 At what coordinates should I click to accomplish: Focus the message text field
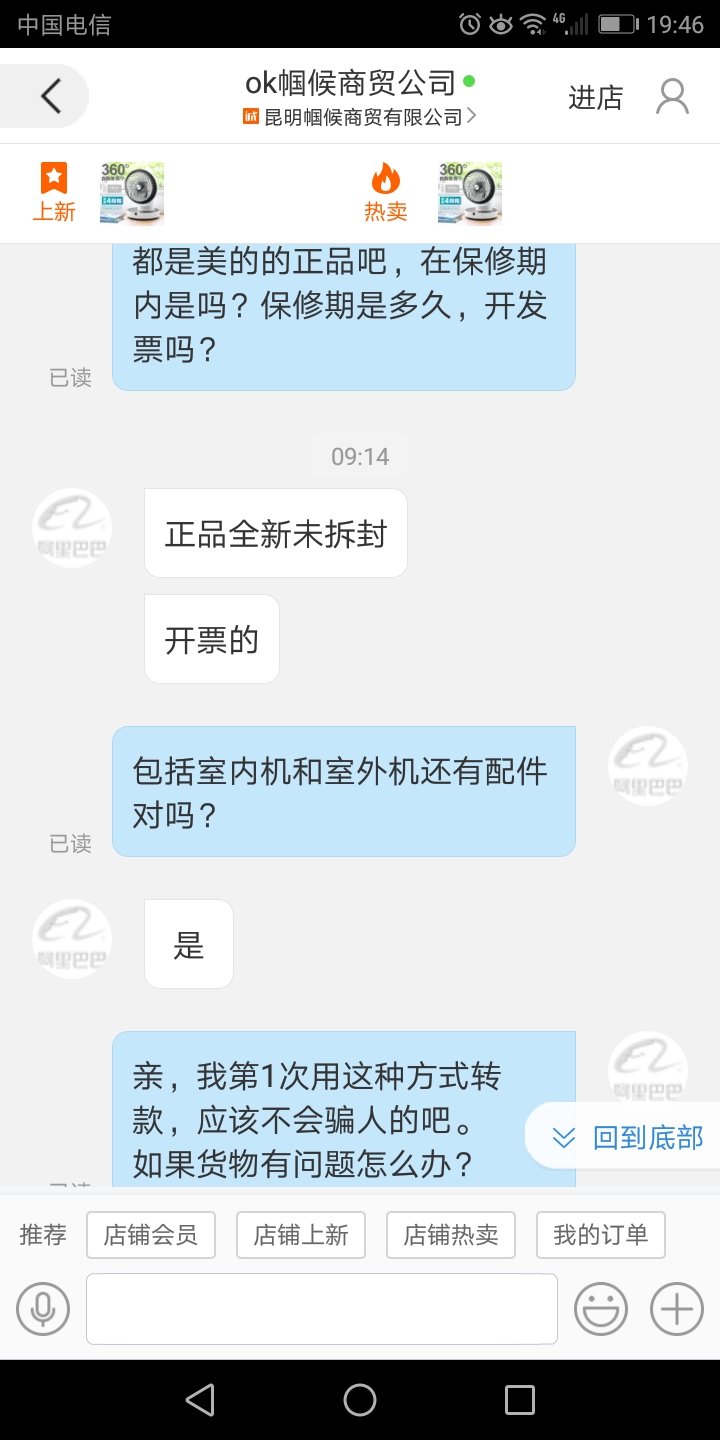[x=321, y=1308]
